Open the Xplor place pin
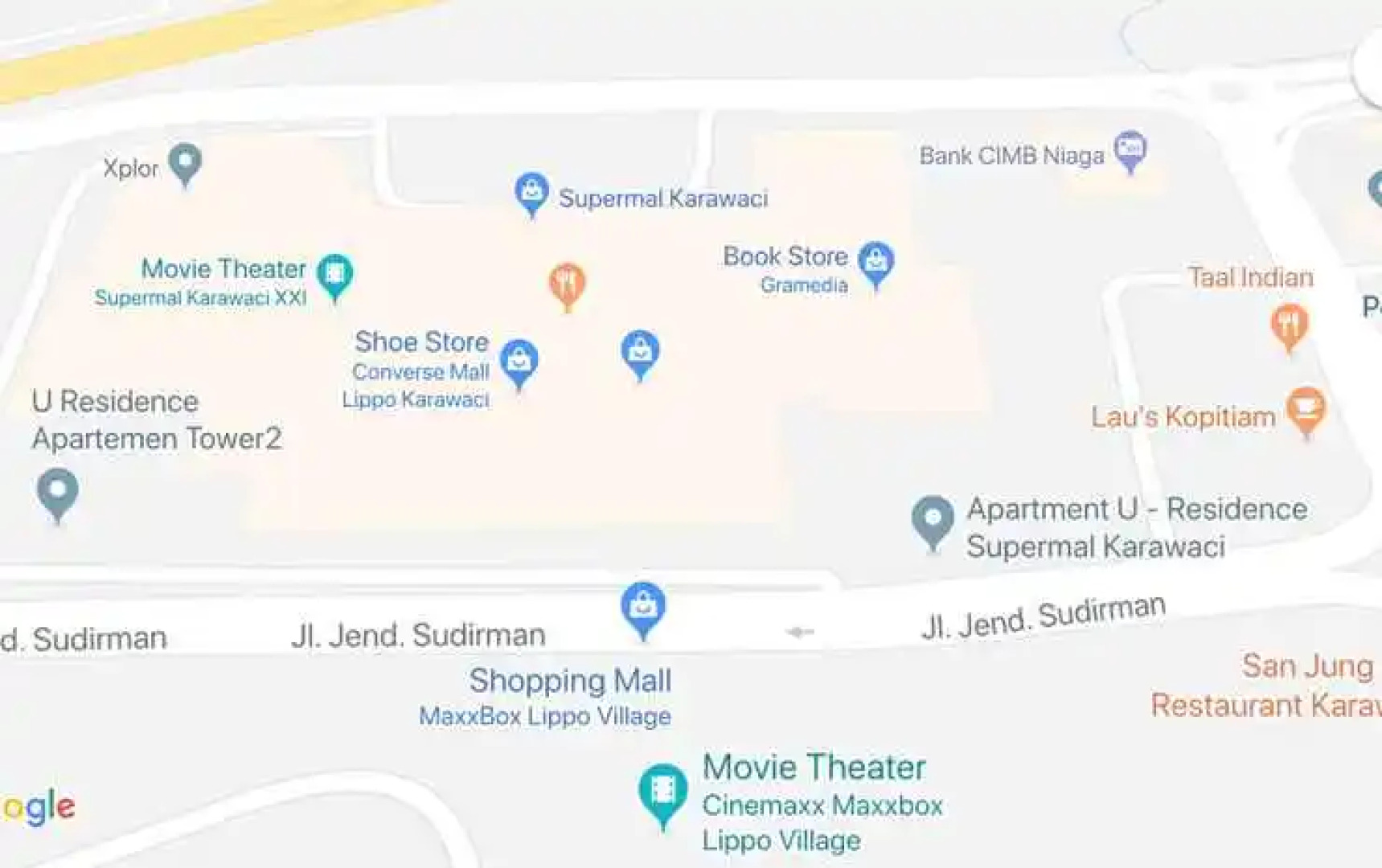 click(x=186, y=162)
